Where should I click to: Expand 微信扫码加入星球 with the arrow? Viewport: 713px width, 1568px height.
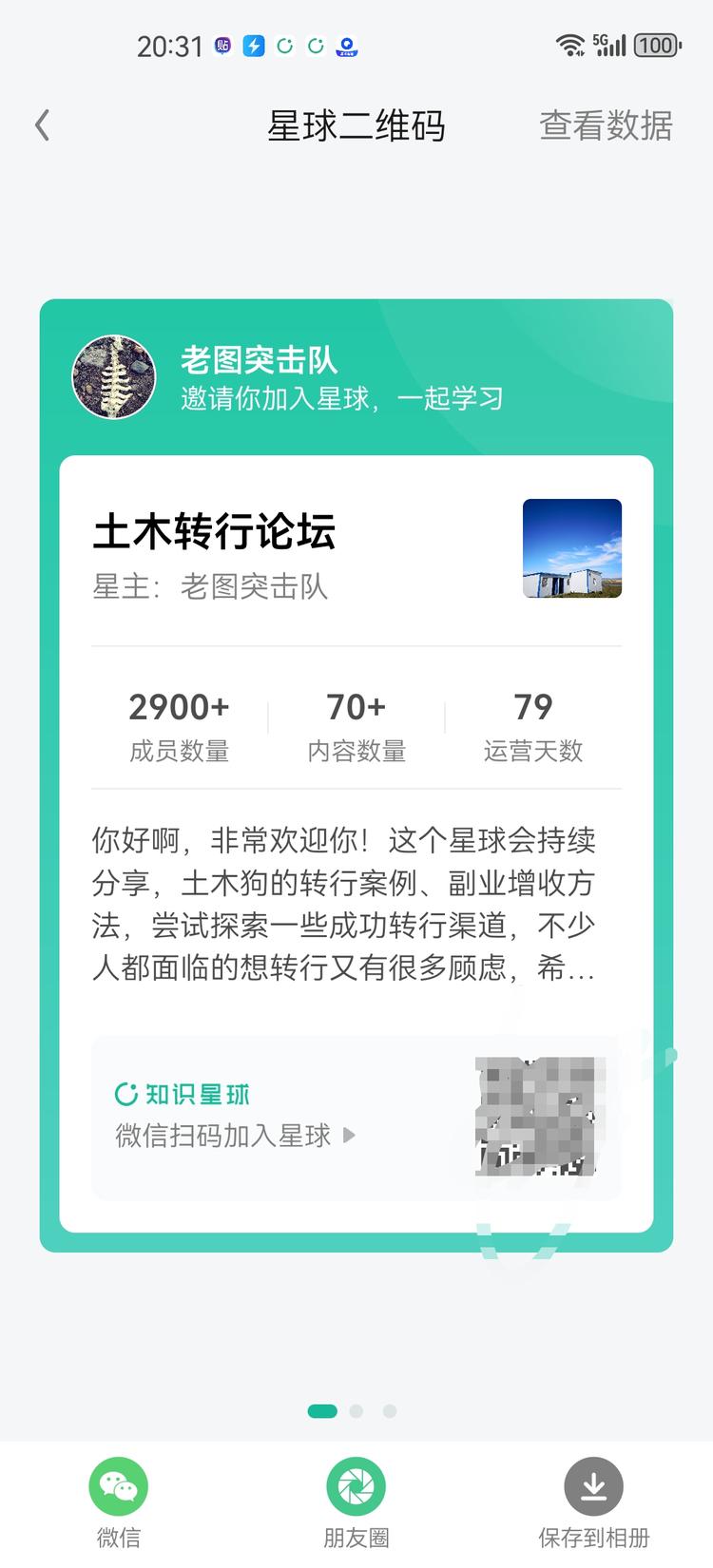[x=351, y=1135]
